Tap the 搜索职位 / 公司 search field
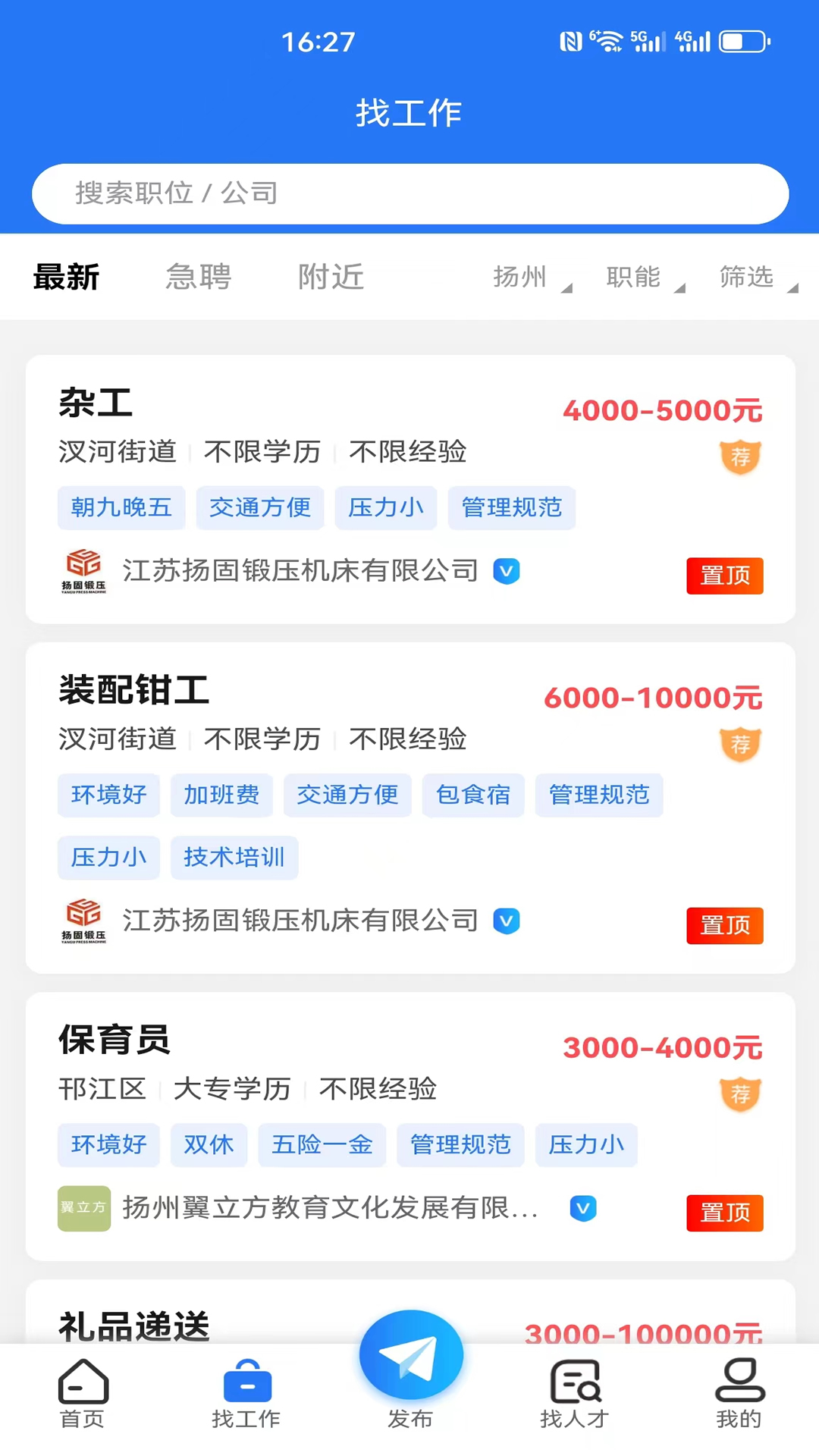The width and height of the screenshot is (819, 1456). (x=409, y=193)
